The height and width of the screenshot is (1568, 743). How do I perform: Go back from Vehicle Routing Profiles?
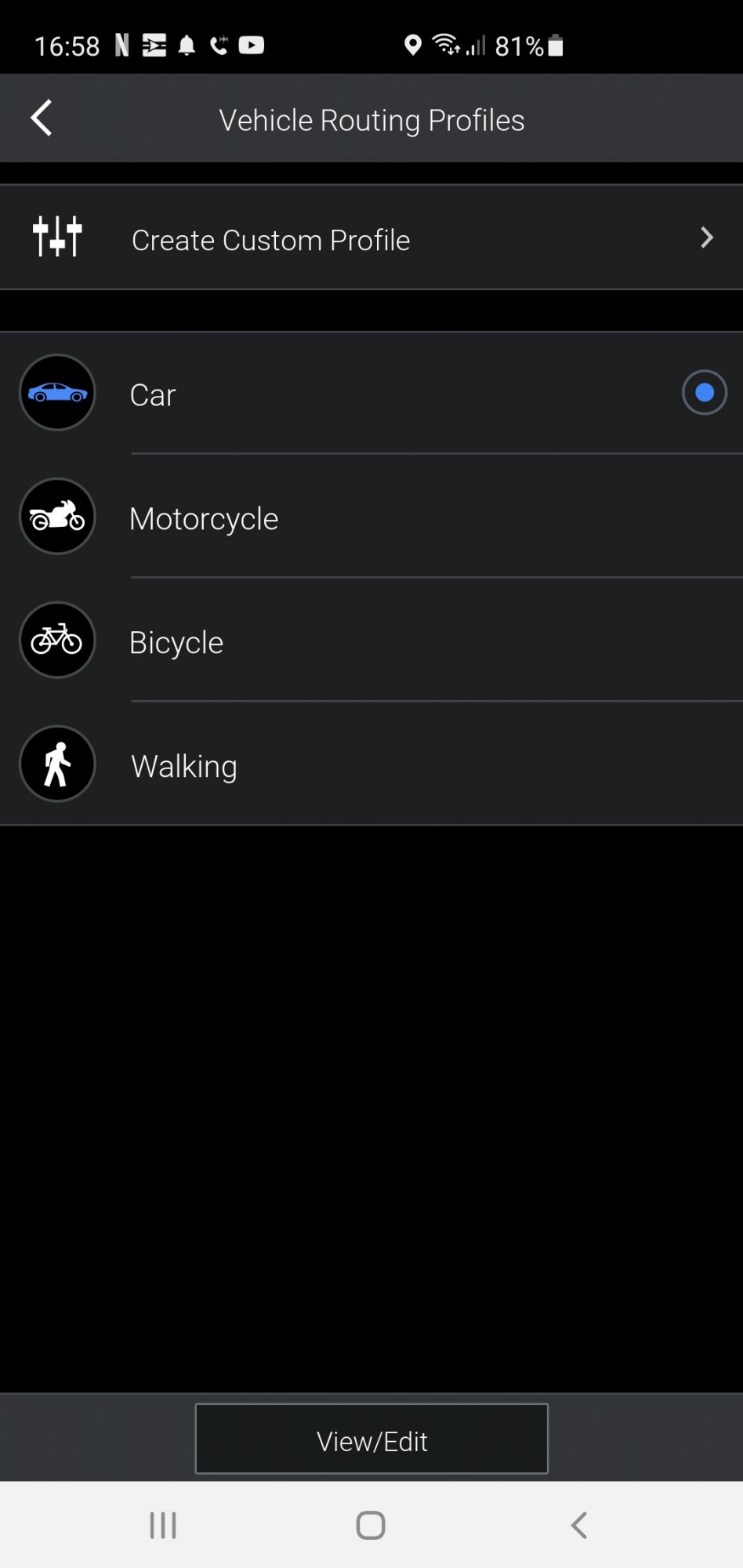click(41, 118)
